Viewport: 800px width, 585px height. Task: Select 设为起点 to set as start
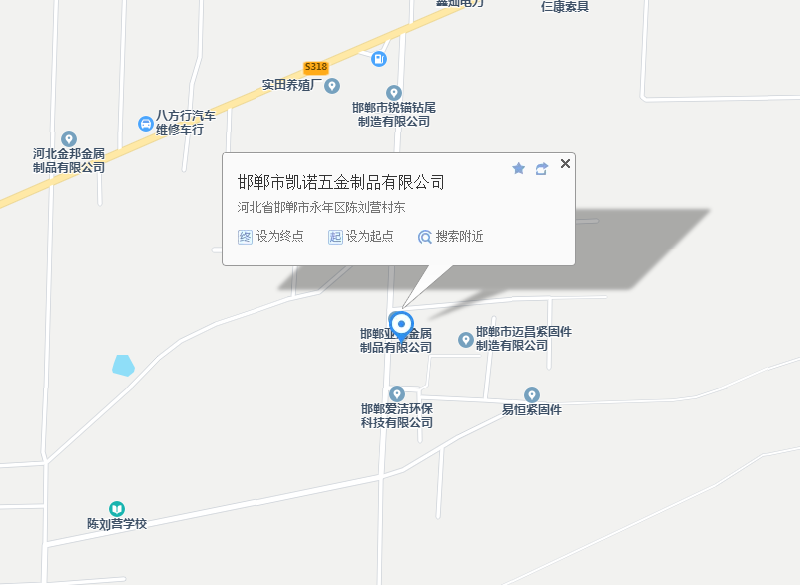[360, 237]
